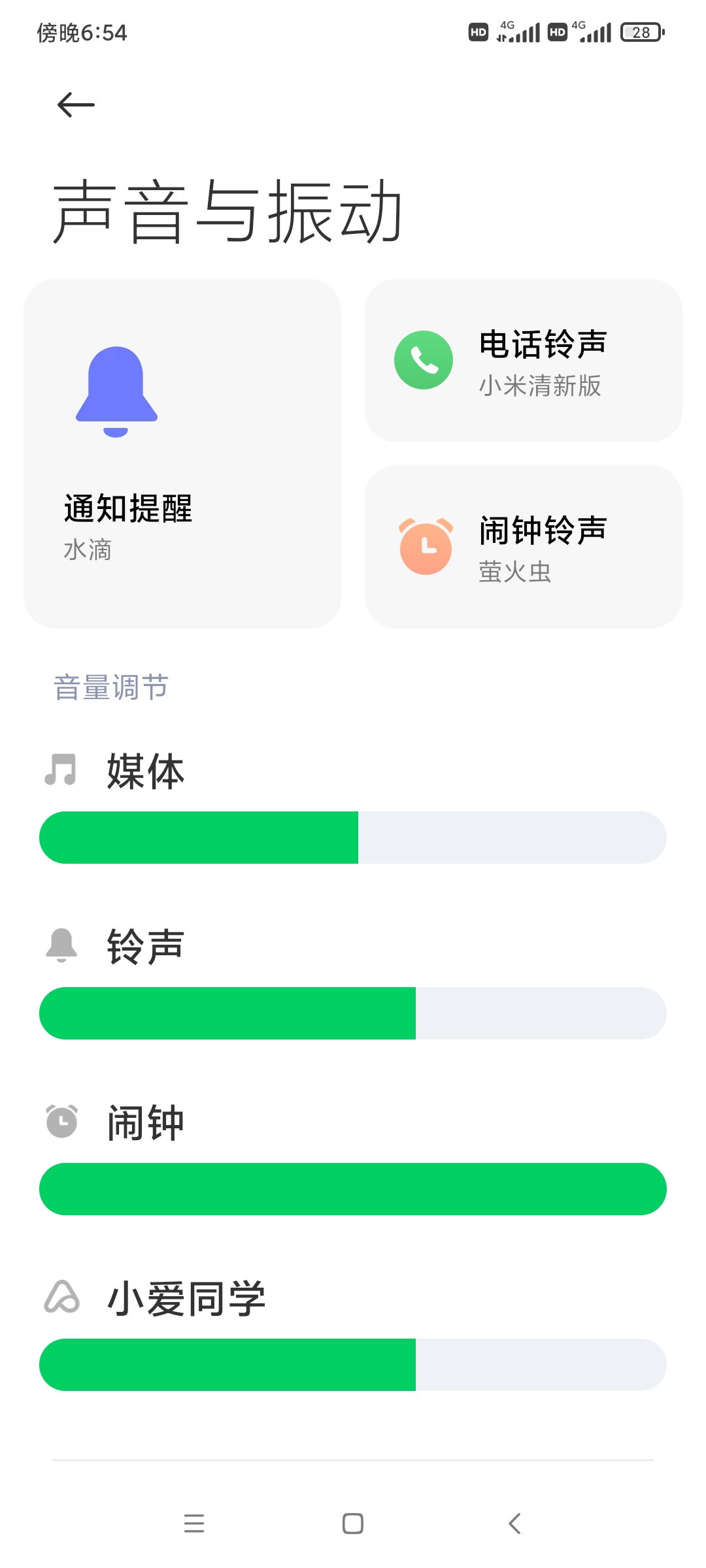This screenshot has width=706, height=1568.
Task: Tap the 铃声 volume slider
Action: 353,1013
